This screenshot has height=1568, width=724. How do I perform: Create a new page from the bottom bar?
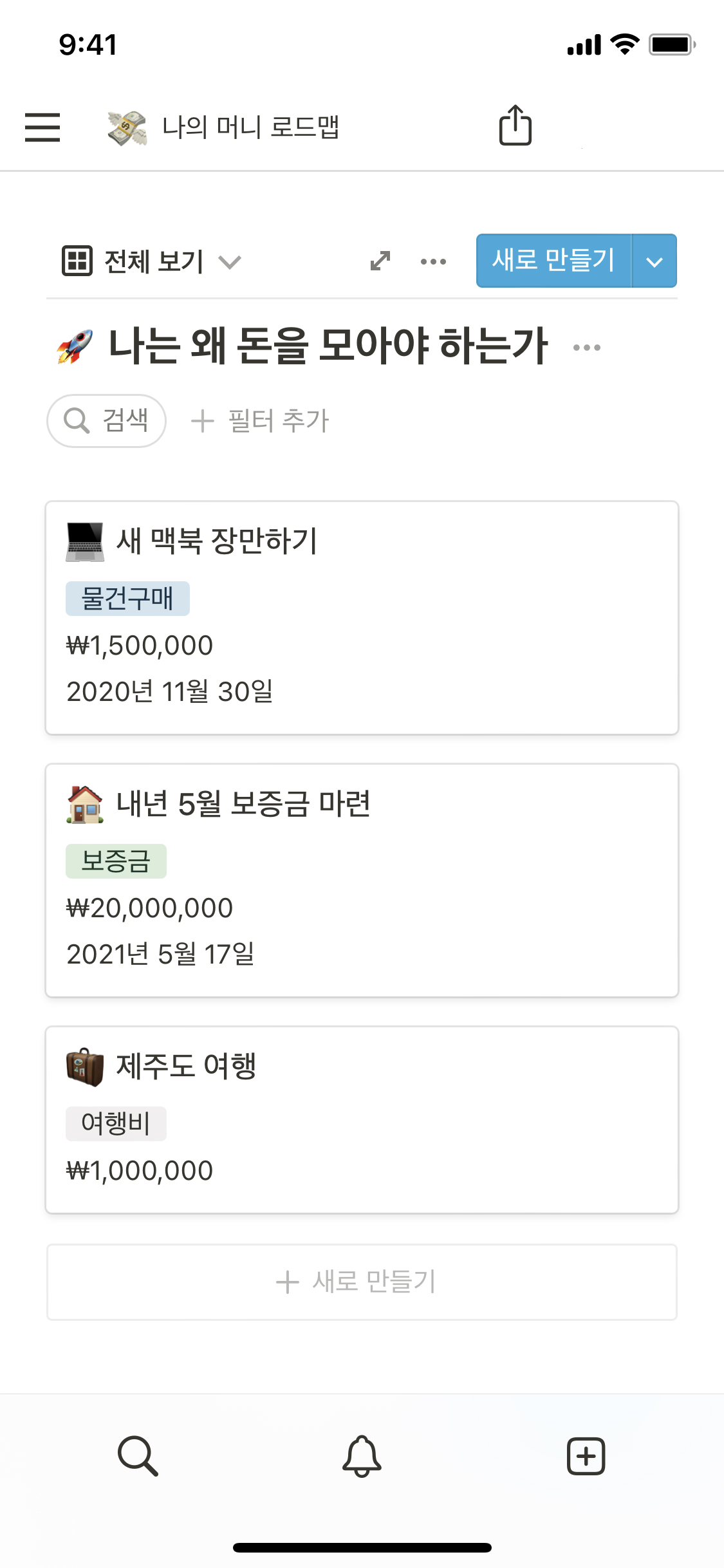pos(586,1455)
